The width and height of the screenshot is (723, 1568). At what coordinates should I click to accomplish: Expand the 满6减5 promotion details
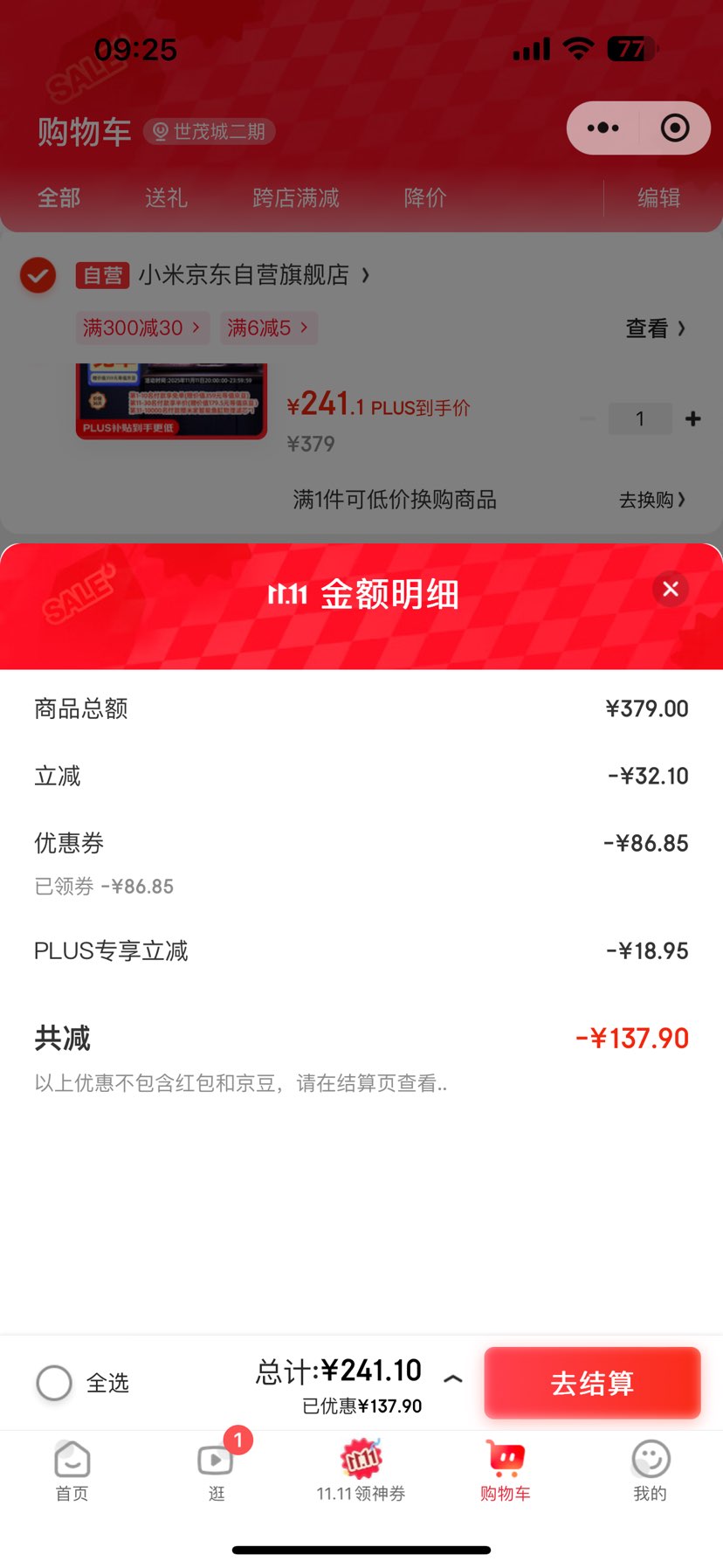(x=268, y=328)
